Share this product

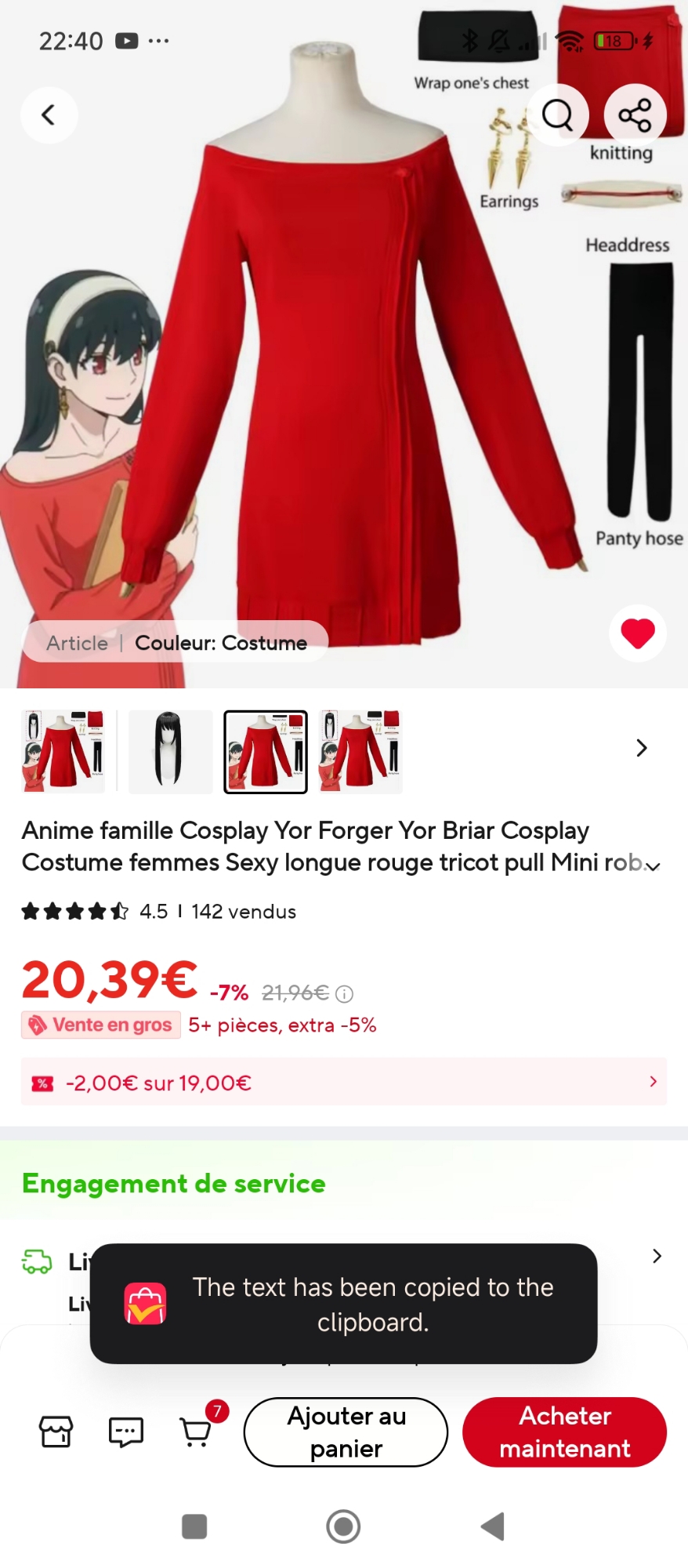coord(635,115)
